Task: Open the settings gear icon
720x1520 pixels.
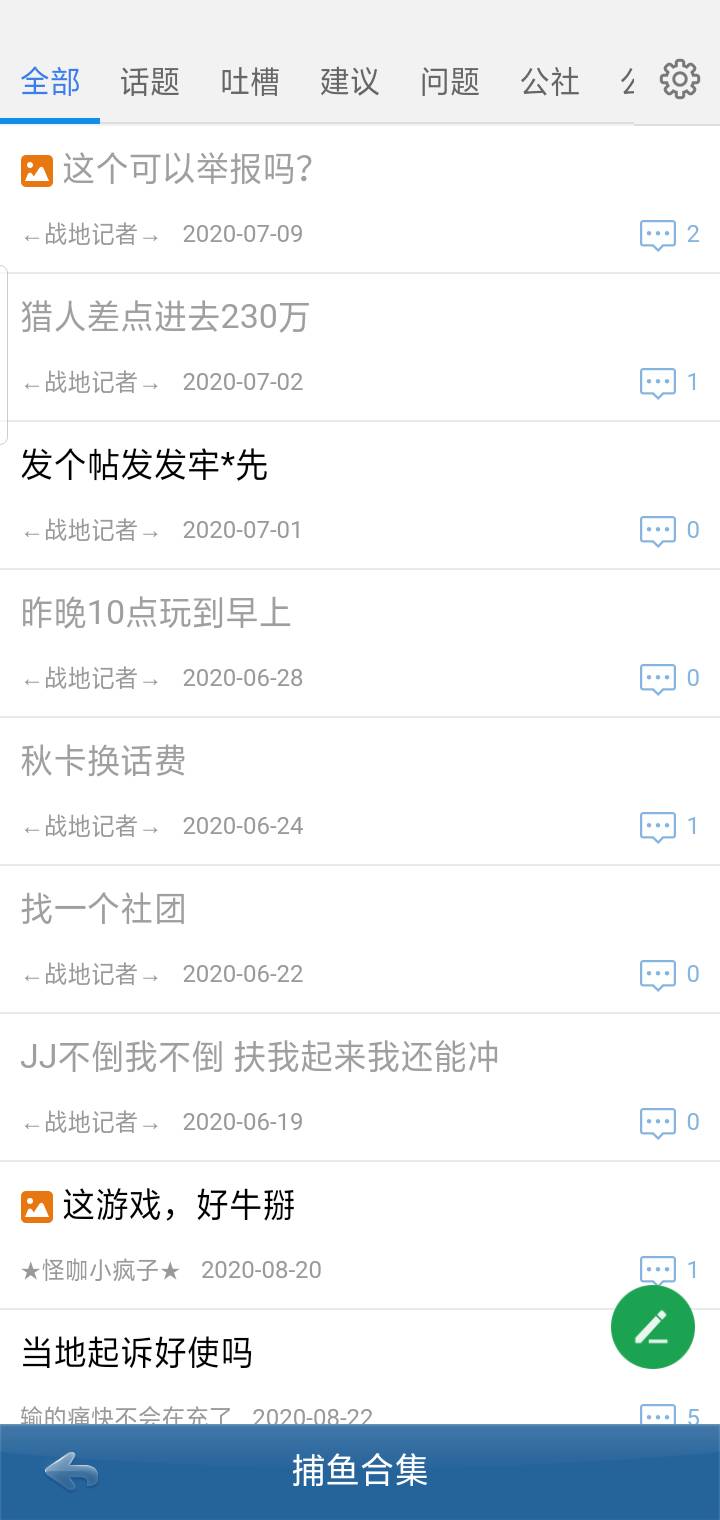Action: pos(679,80)
